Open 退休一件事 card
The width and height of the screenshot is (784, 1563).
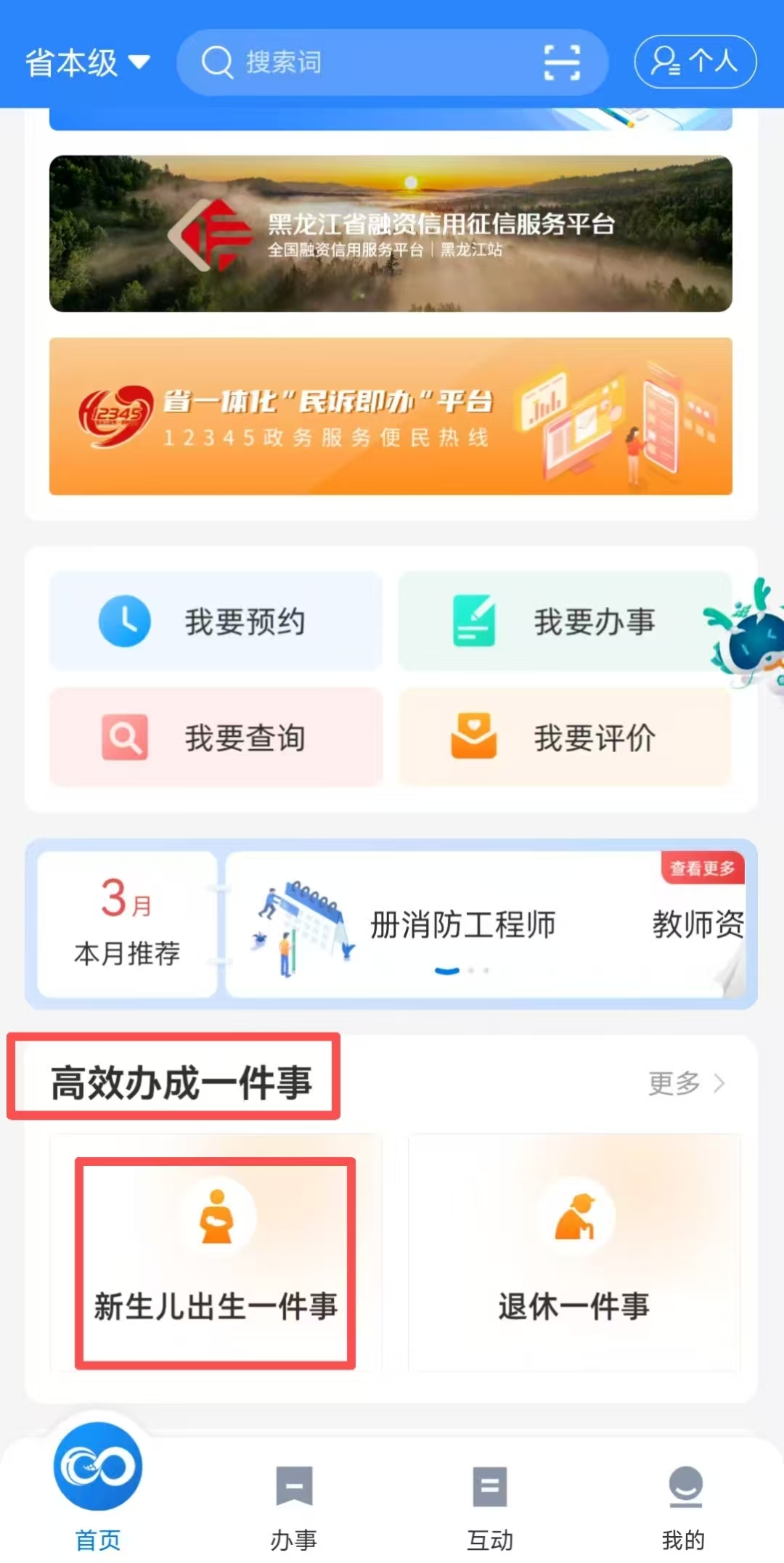[573, 1252]
